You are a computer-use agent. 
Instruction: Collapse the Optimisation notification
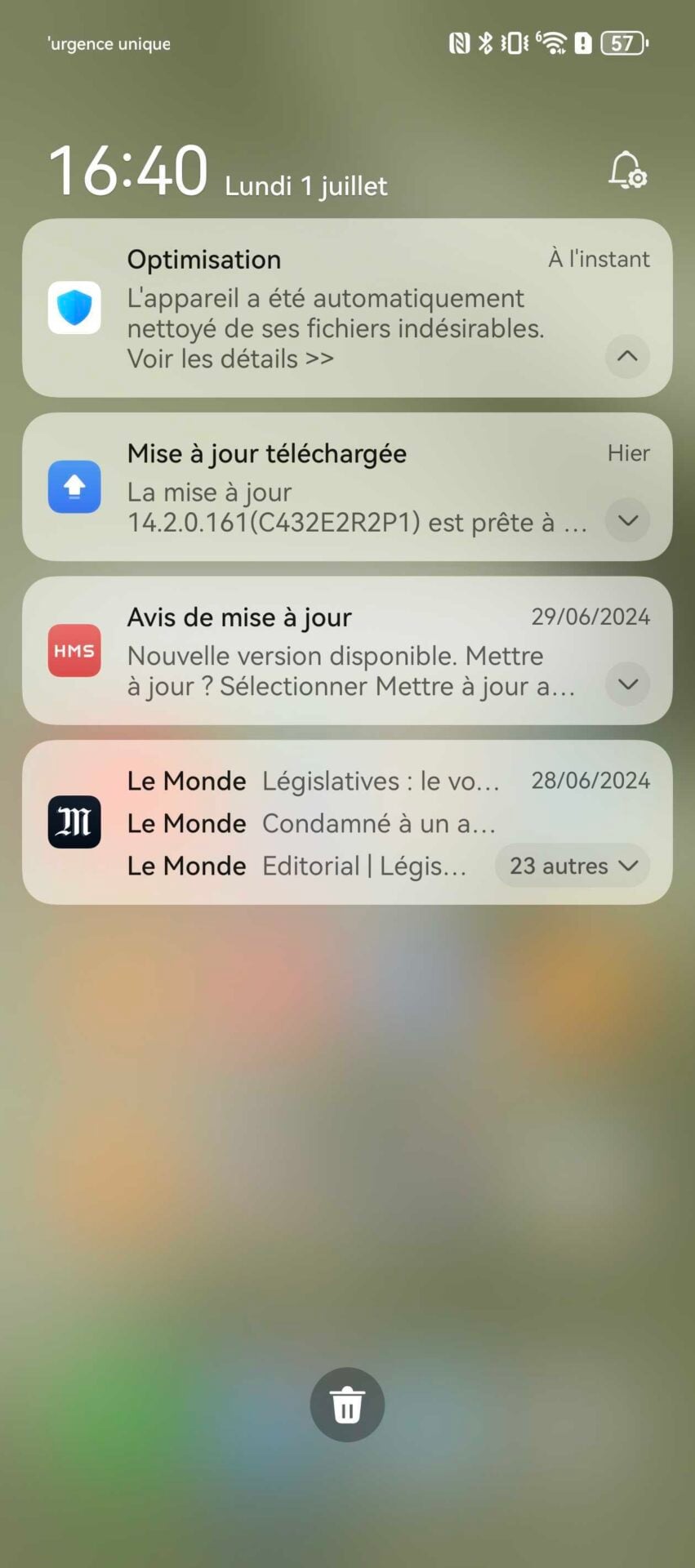coord(627,356)
